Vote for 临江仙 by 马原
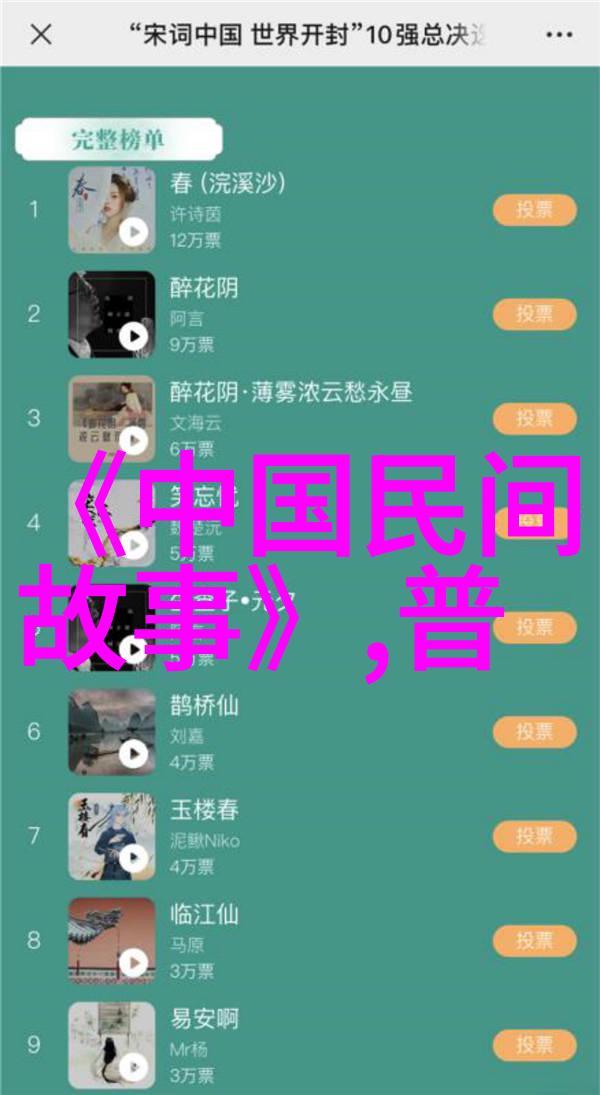The image size is (600, 1095). click(x=534, y=940)
